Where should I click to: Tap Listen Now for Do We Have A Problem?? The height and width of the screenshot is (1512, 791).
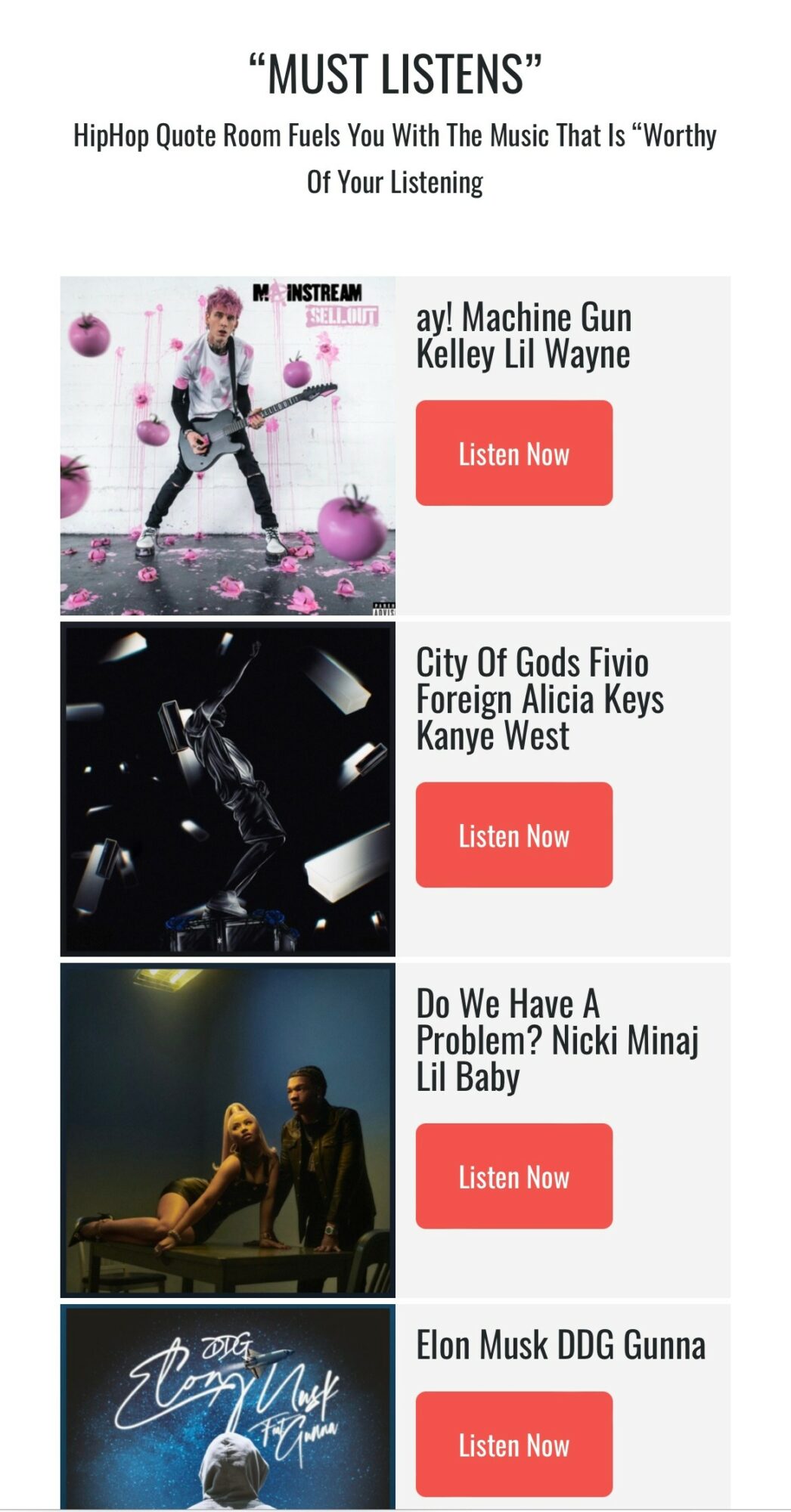513,1176
